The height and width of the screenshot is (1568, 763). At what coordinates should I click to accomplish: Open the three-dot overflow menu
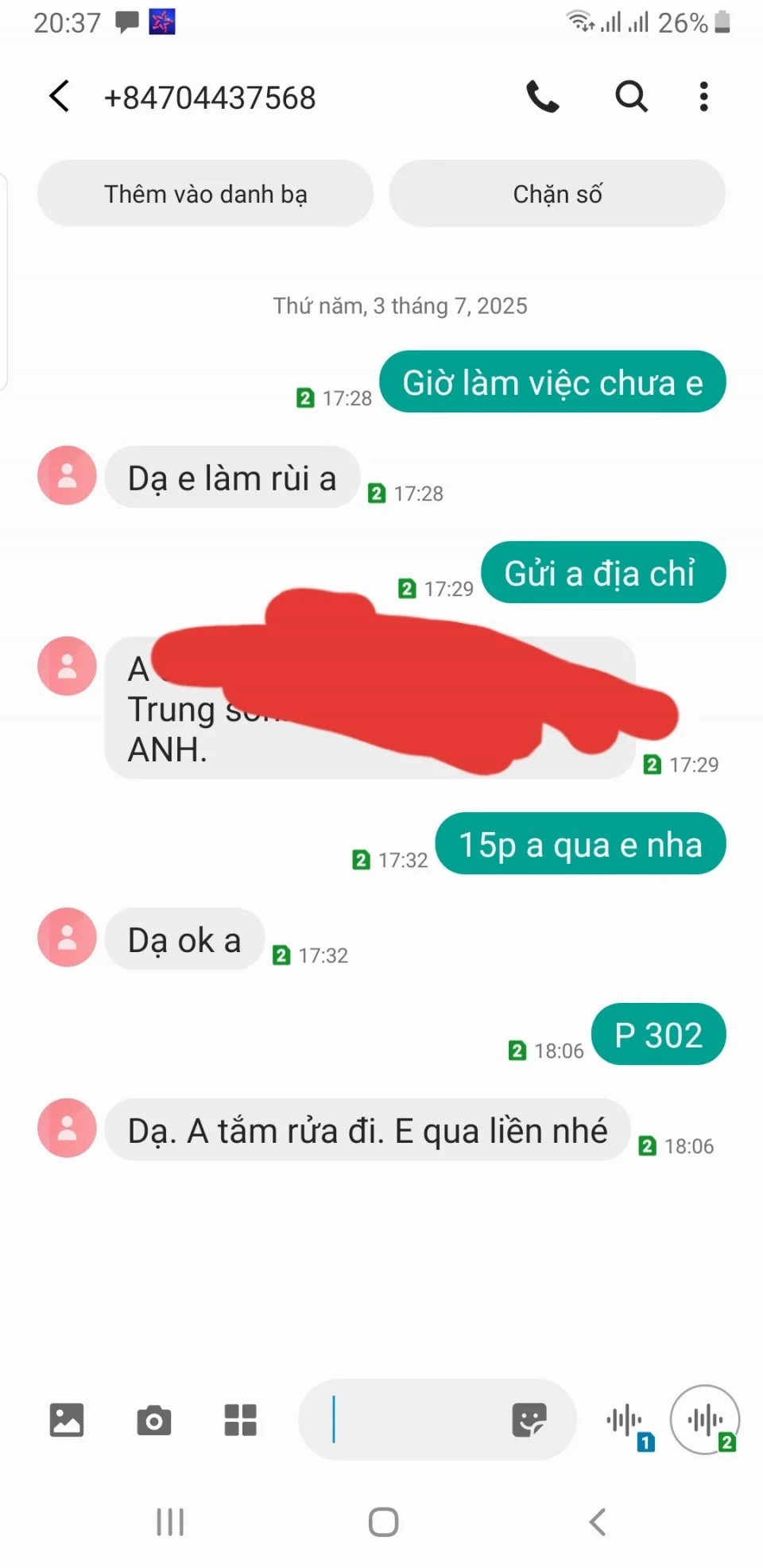[703, 97]
